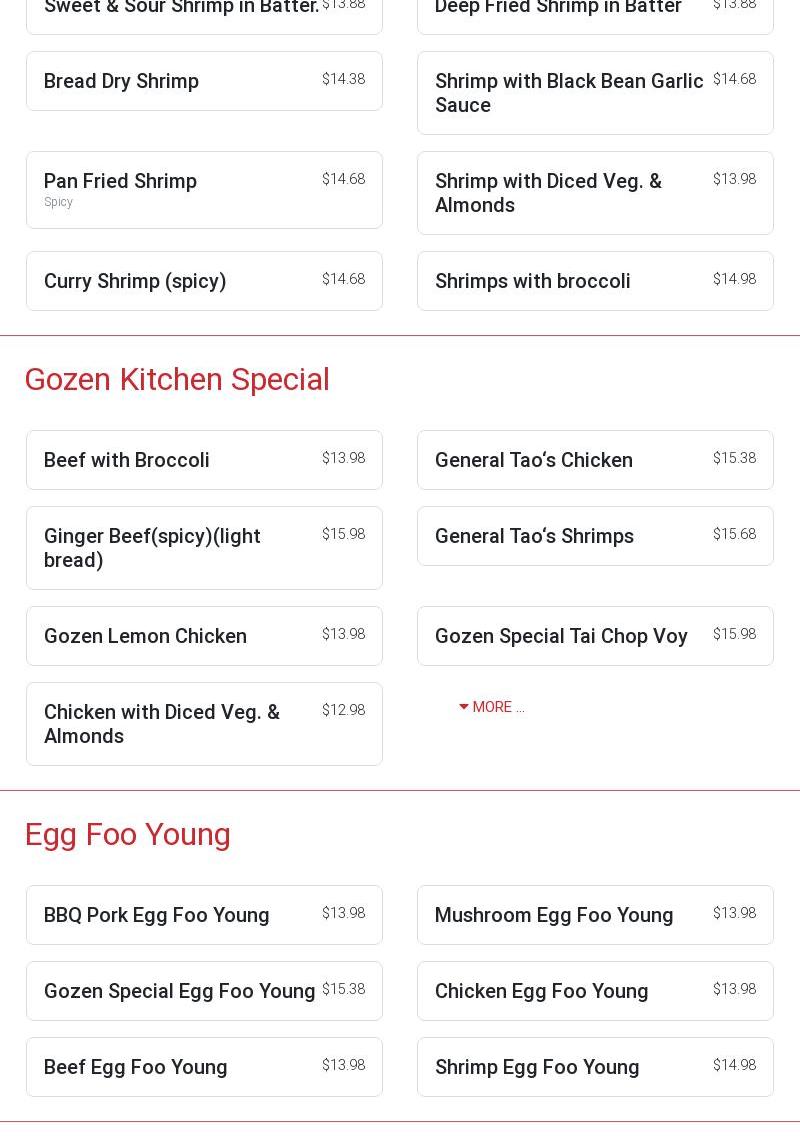800x1147 pixels.
Task: Open Shrimp with Black Bean Garlic Sauce
Action: click(x=595, y=93)
